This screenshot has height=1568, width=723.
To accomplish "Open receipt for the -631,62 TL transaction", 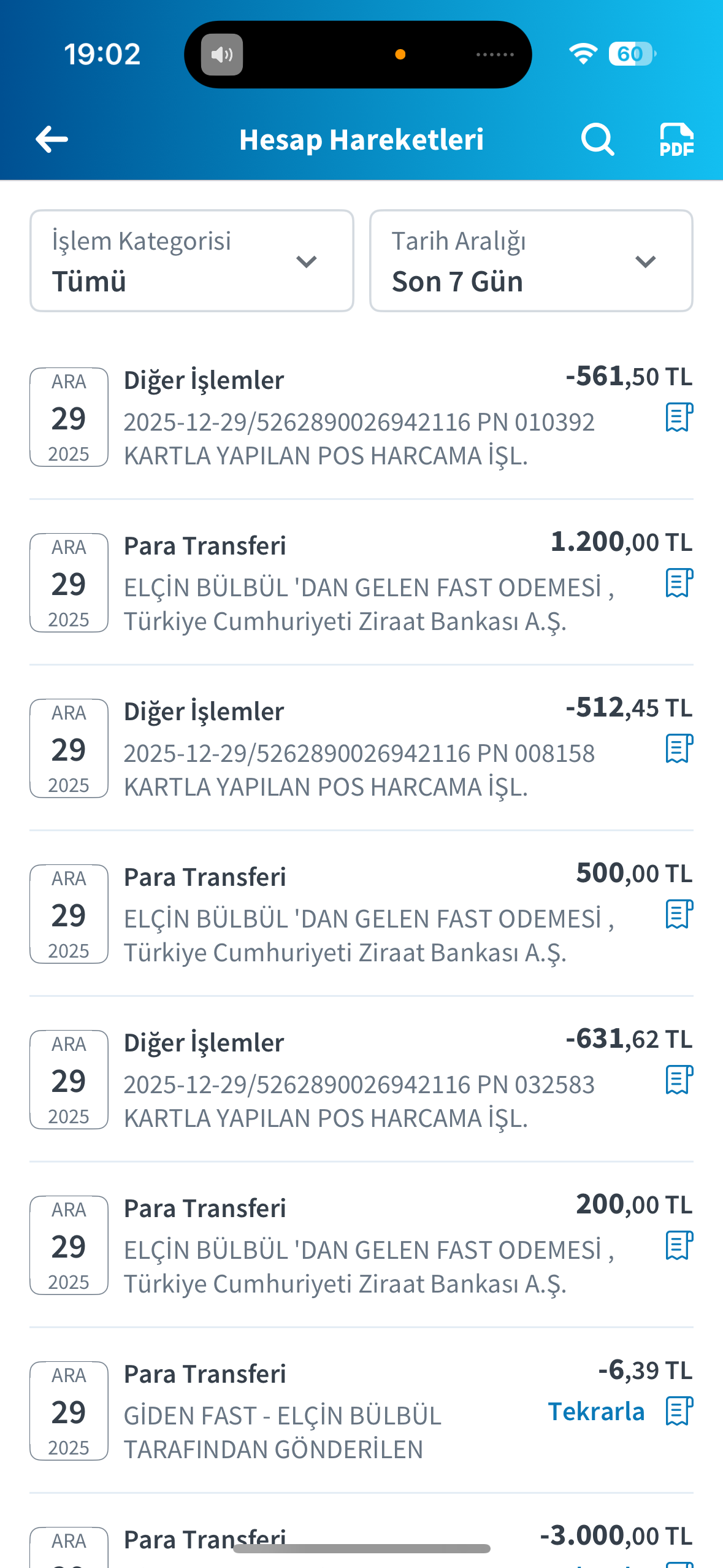I will [679, 1080].
